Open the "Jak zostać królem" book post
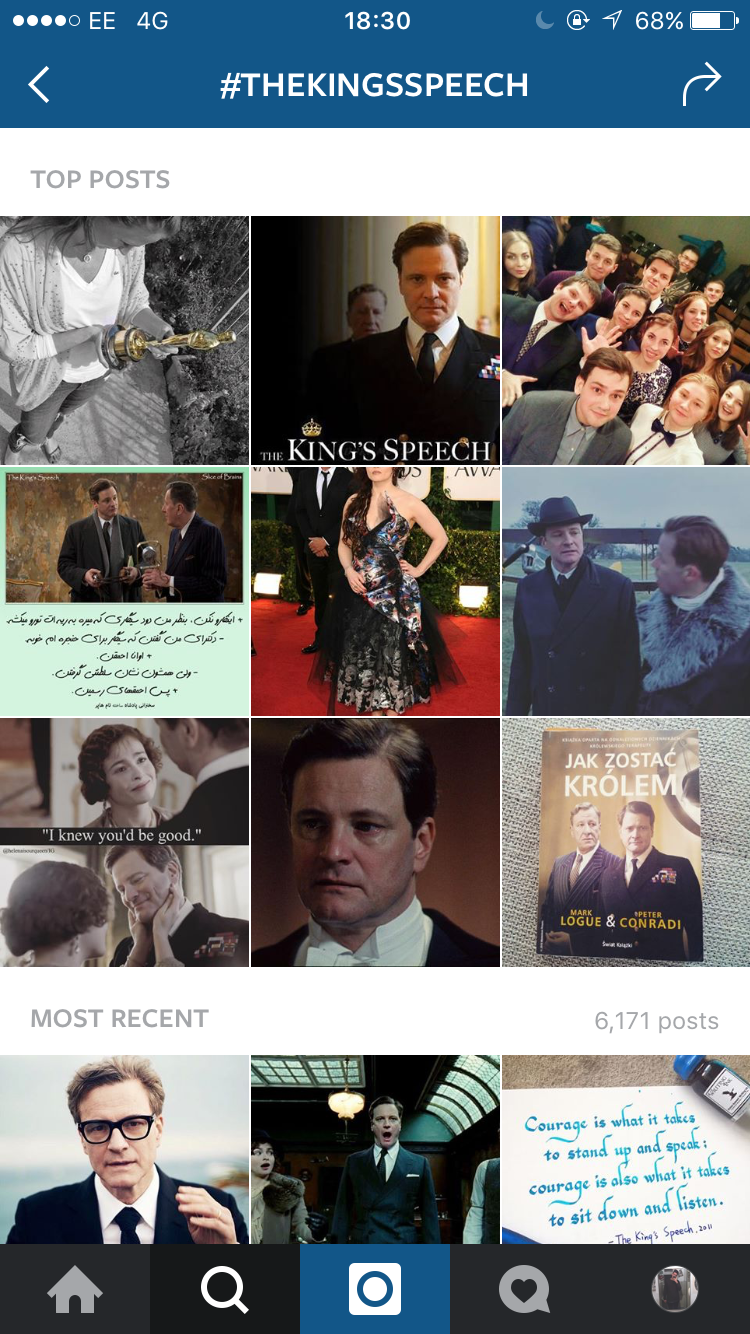The width and height of the screenshot is (750, 1334). tap(626, 842)
